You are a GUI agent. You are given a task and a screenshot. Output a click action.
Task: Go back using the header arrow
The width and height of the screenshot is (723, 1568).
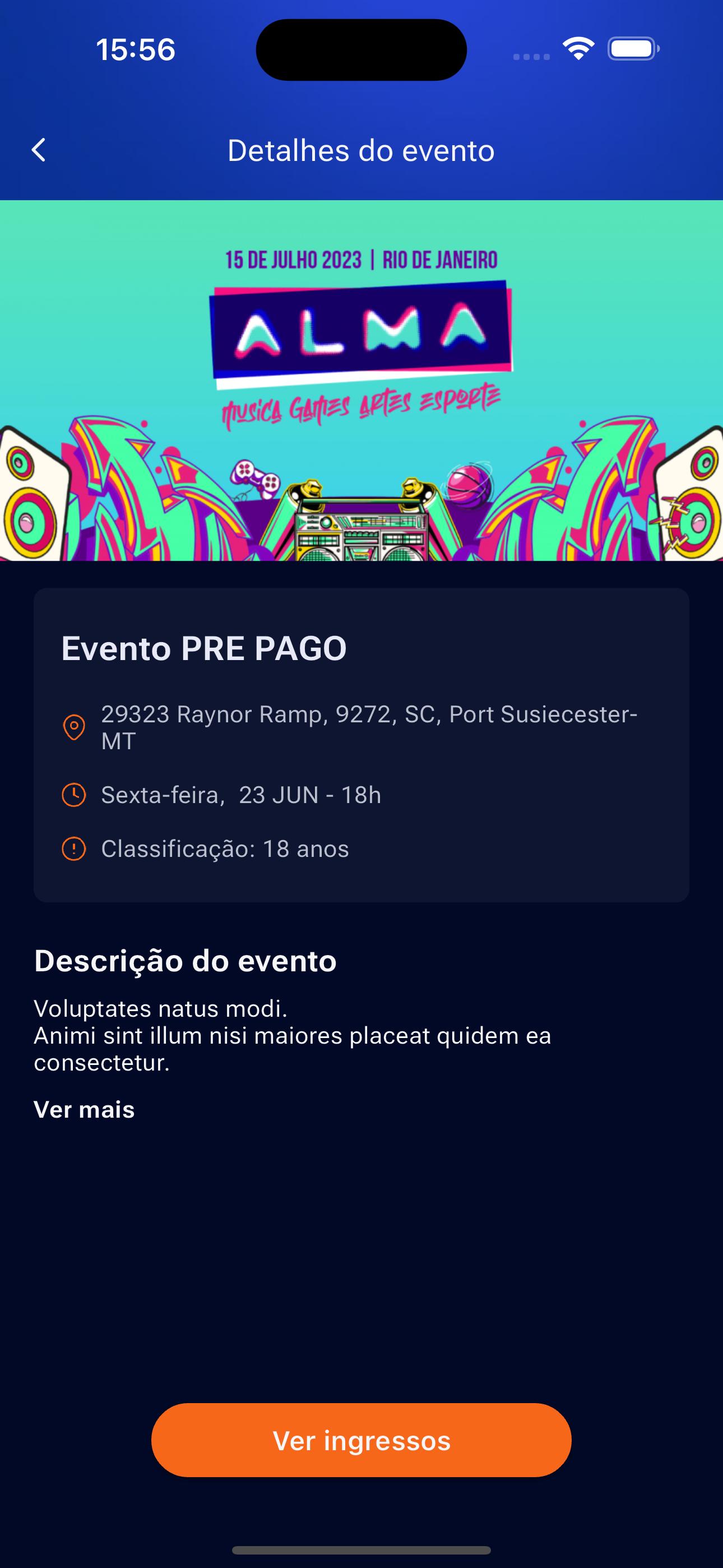pos(38,150)
